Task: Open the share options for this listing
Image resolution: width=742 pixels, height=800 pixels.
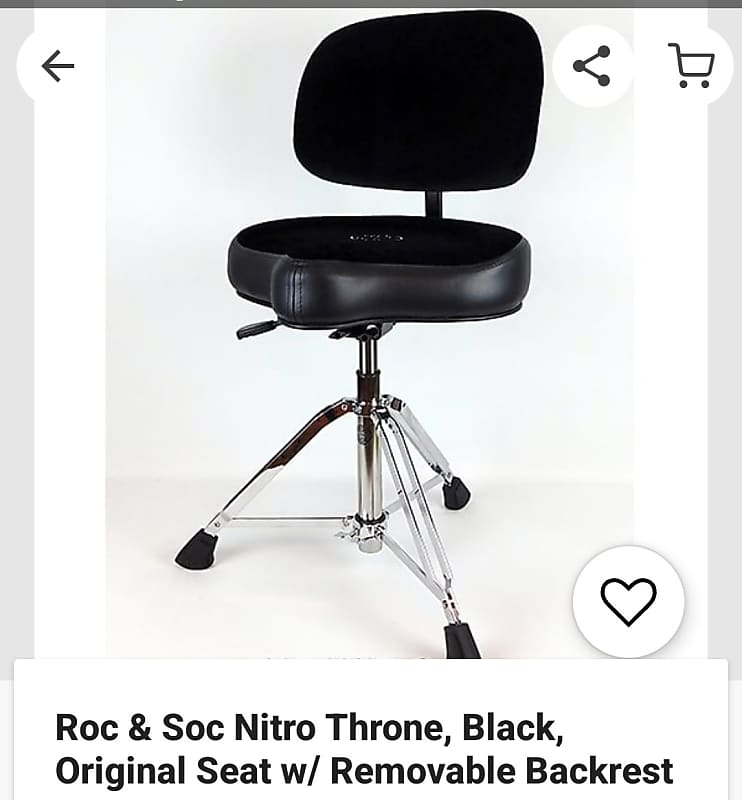Action: 592,63
